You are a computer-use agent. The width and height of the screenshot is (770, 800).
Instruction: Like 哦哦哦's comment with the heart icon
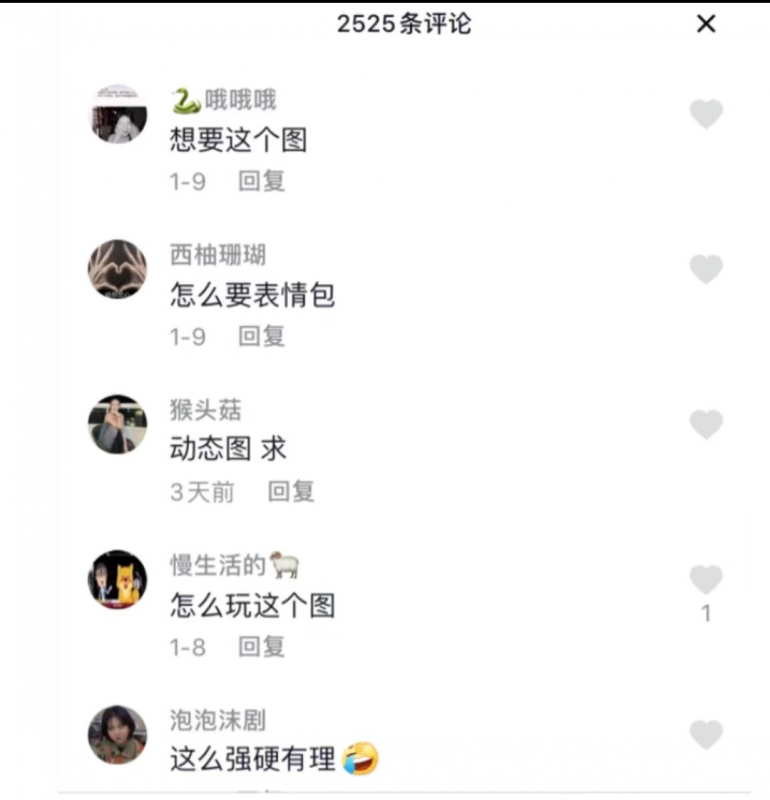(x=707, y=114)
